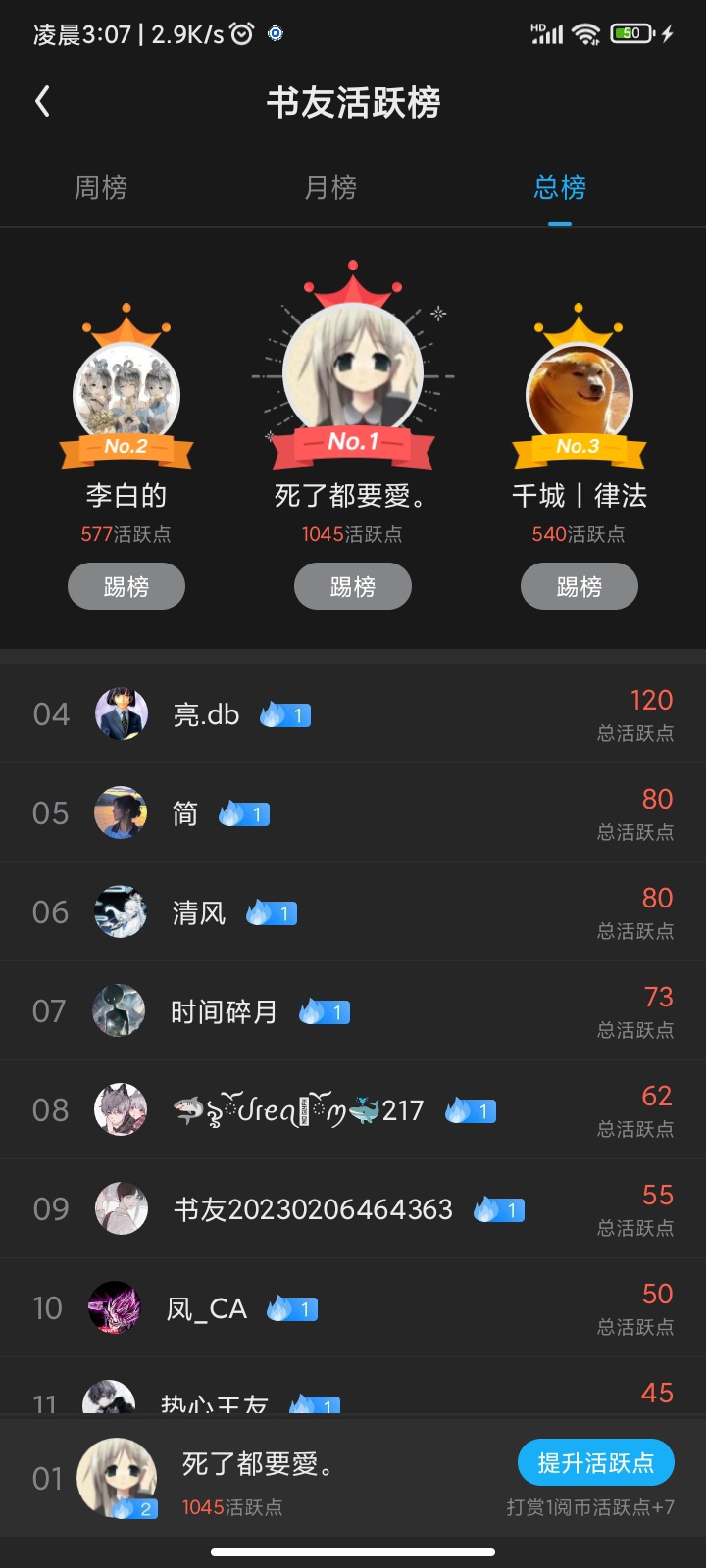Open rank 05 user 简
Screen dimensions: 706x1568
(x=353, y=813)
